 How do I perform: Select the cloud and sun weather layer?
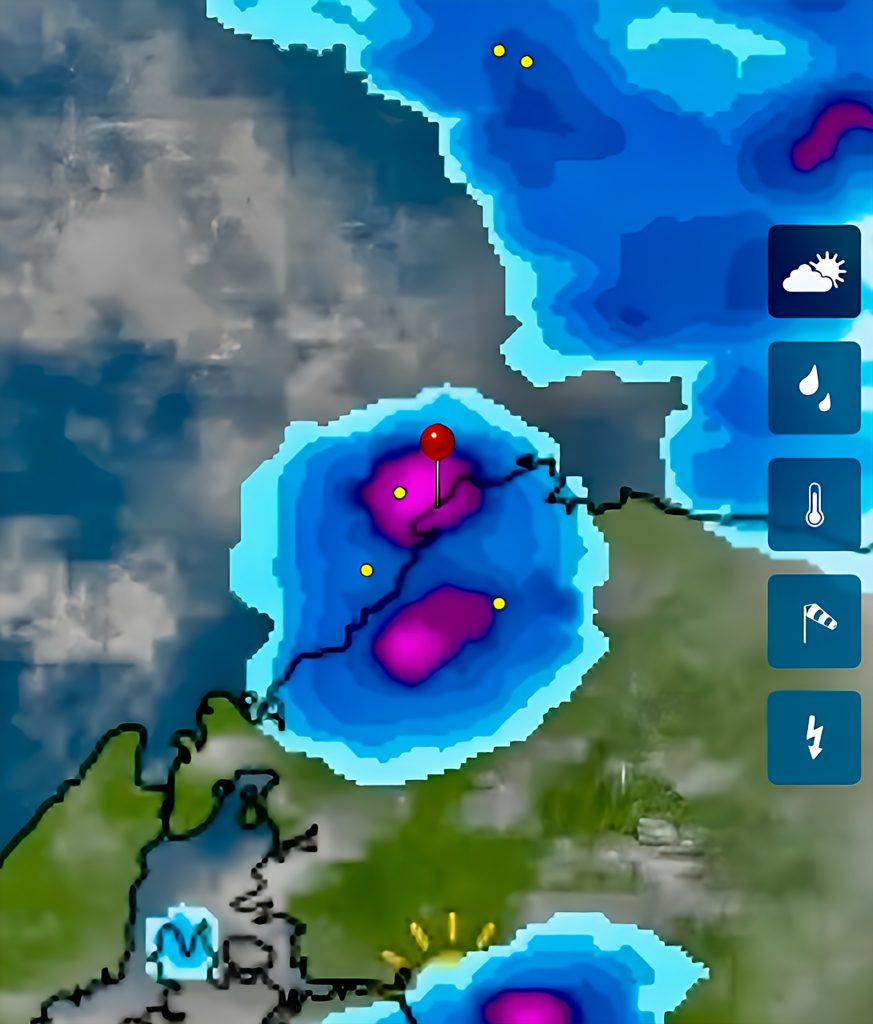tap(814, 271)
